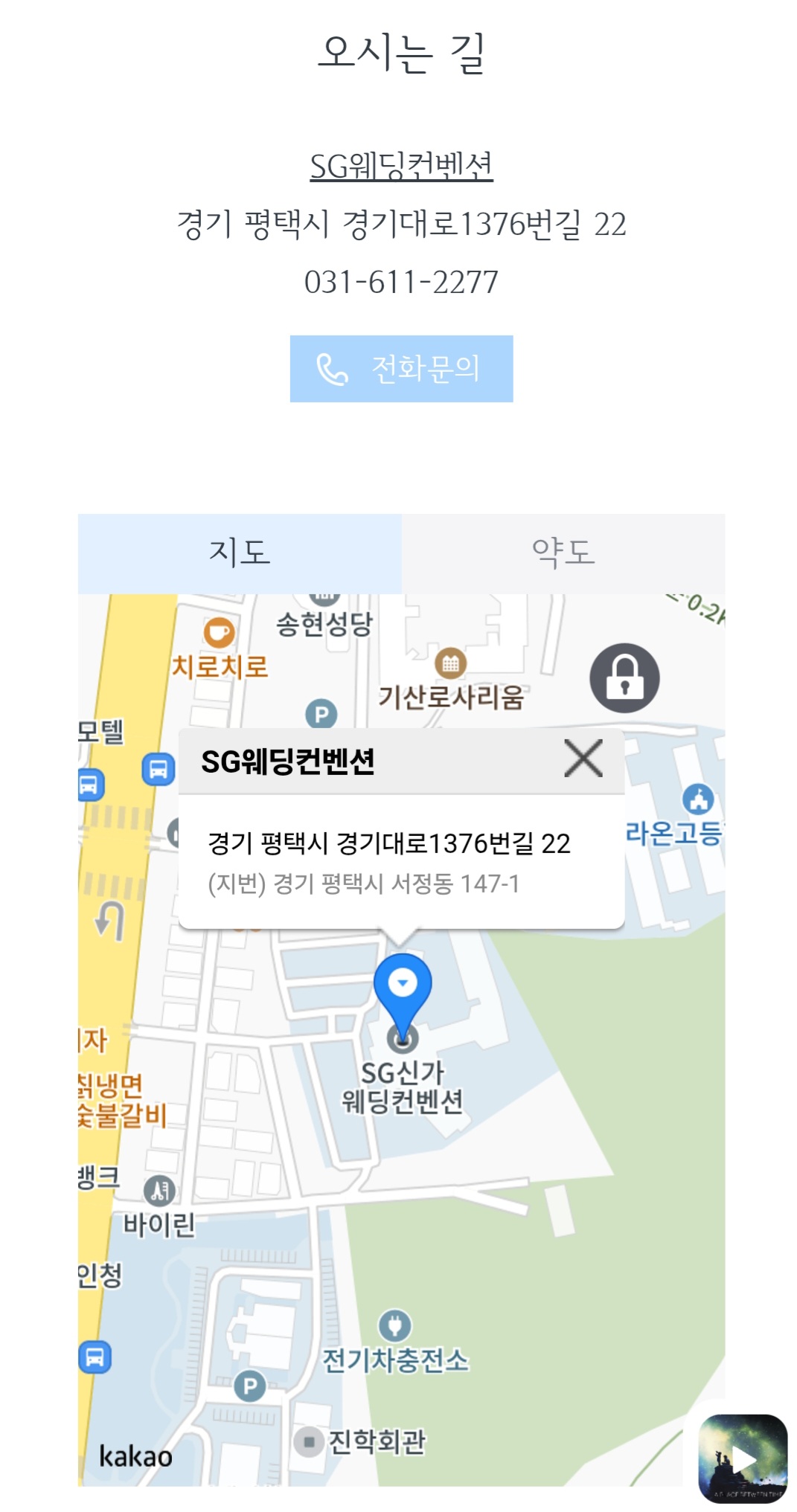Play the background music thumbnail
Viewport: 797px width, 1512px height.
point(743,1458)
